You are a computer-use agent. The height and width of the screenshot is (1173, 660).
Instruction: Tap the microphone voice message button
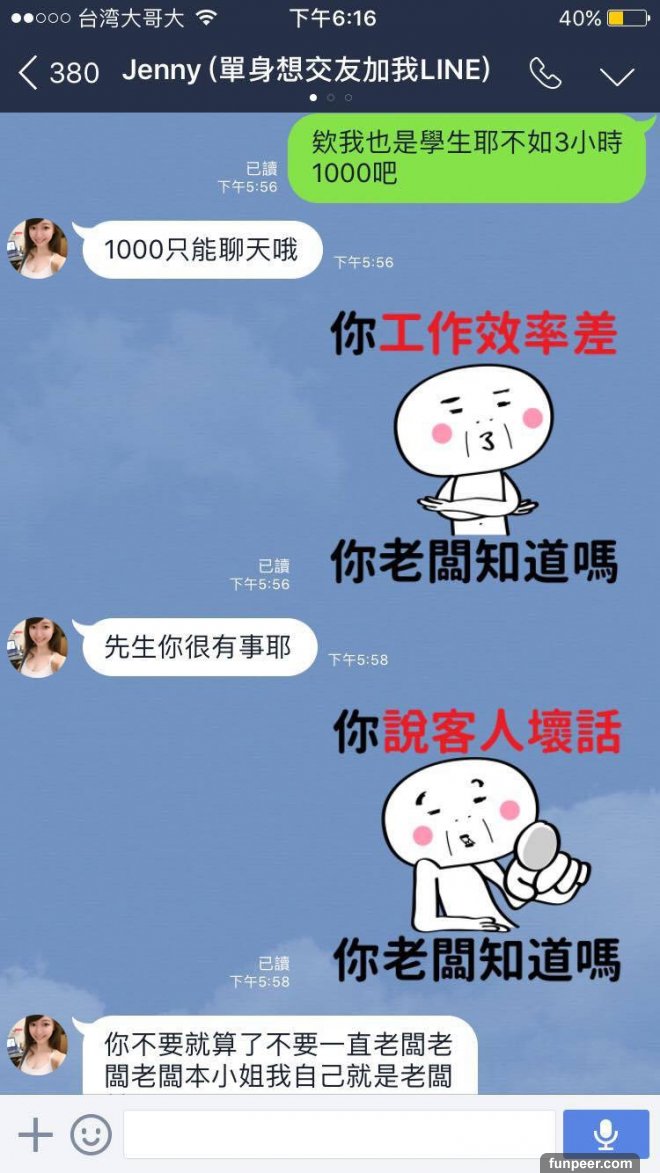click(604, 1134)
